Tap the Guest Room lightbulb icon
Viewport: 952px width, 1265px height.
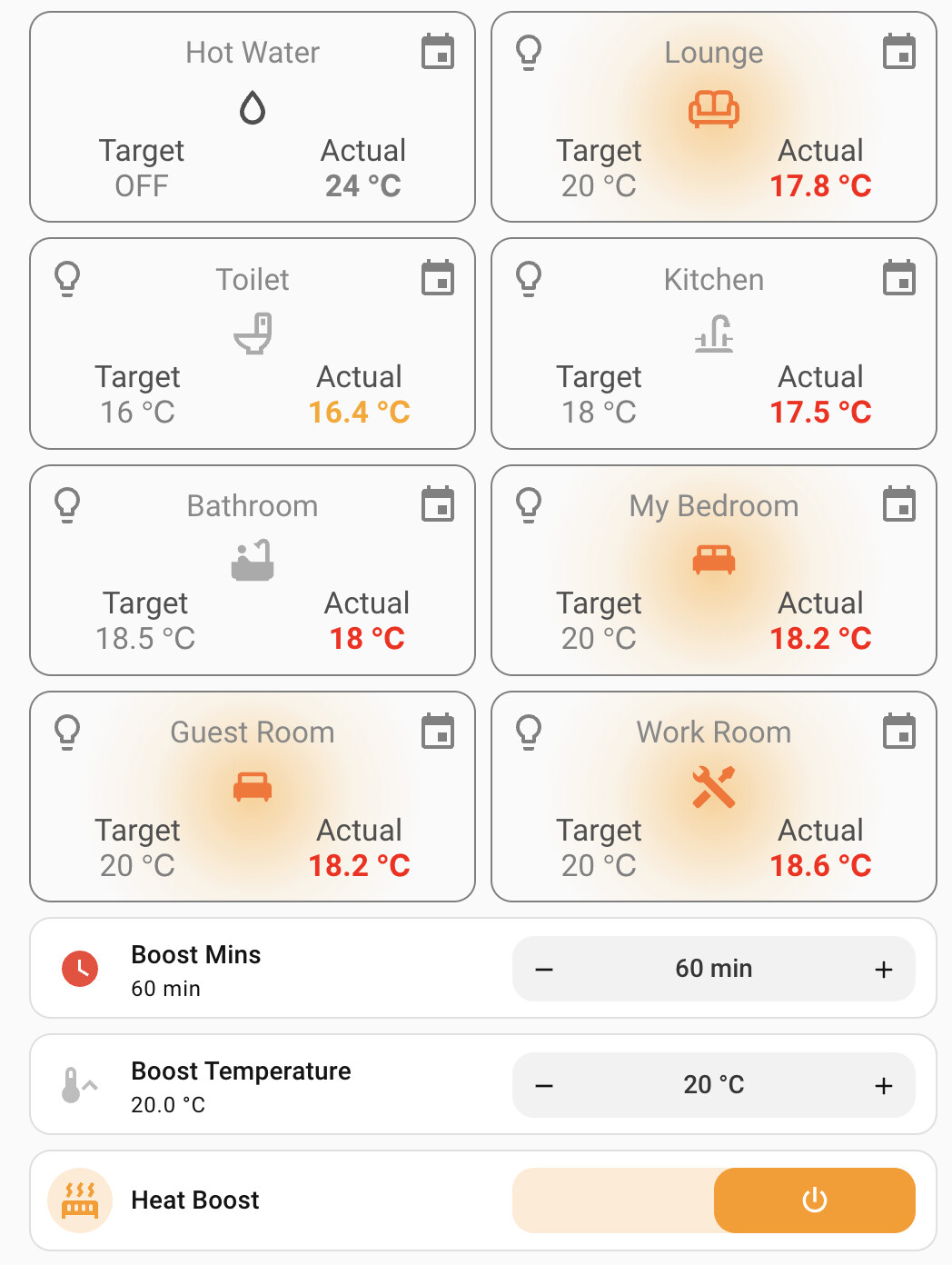tap(67, 731)
